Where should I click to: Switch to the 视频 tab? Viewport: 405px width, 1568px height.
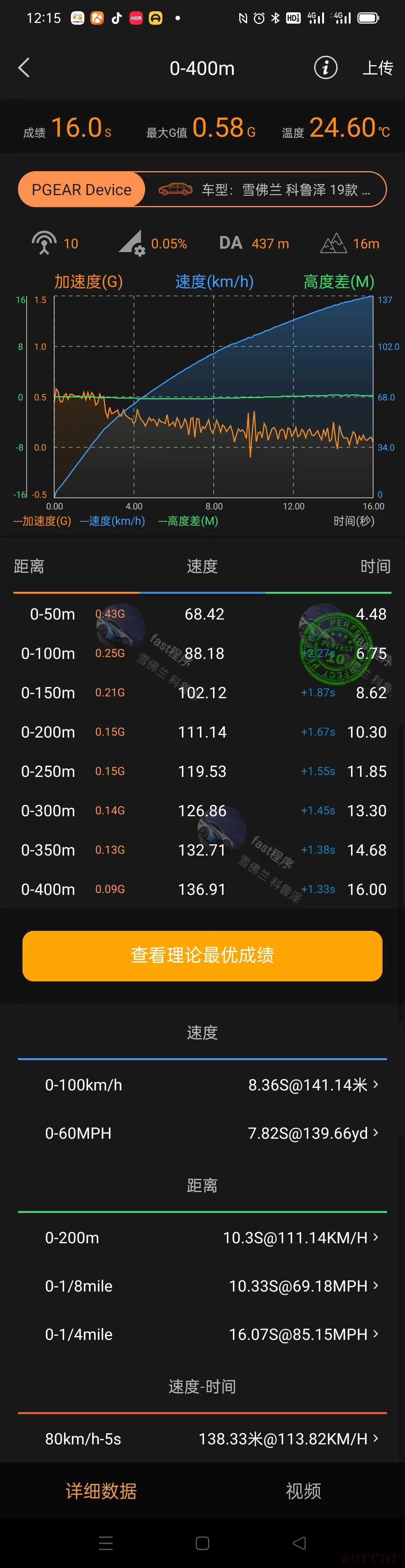(303, 1491)
